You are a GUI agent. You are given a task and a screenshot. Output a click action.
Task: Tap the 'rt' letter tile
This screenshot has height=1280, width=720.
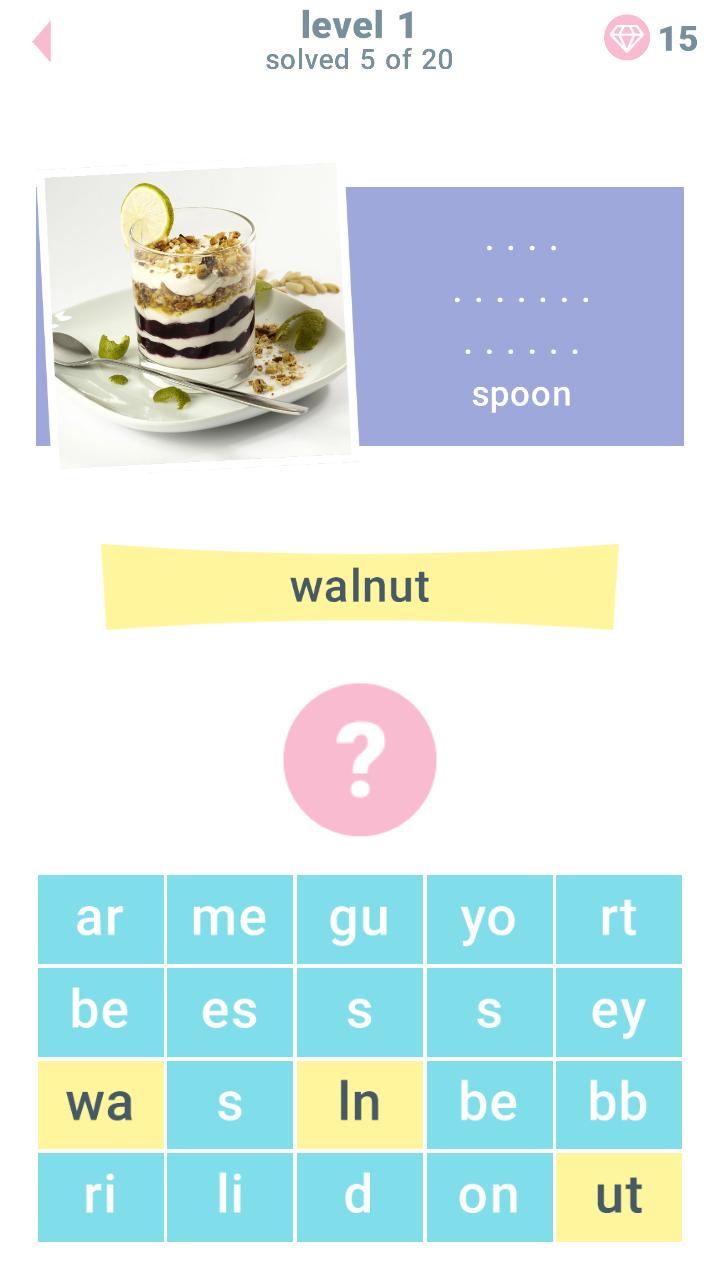[x=618, y=919]
